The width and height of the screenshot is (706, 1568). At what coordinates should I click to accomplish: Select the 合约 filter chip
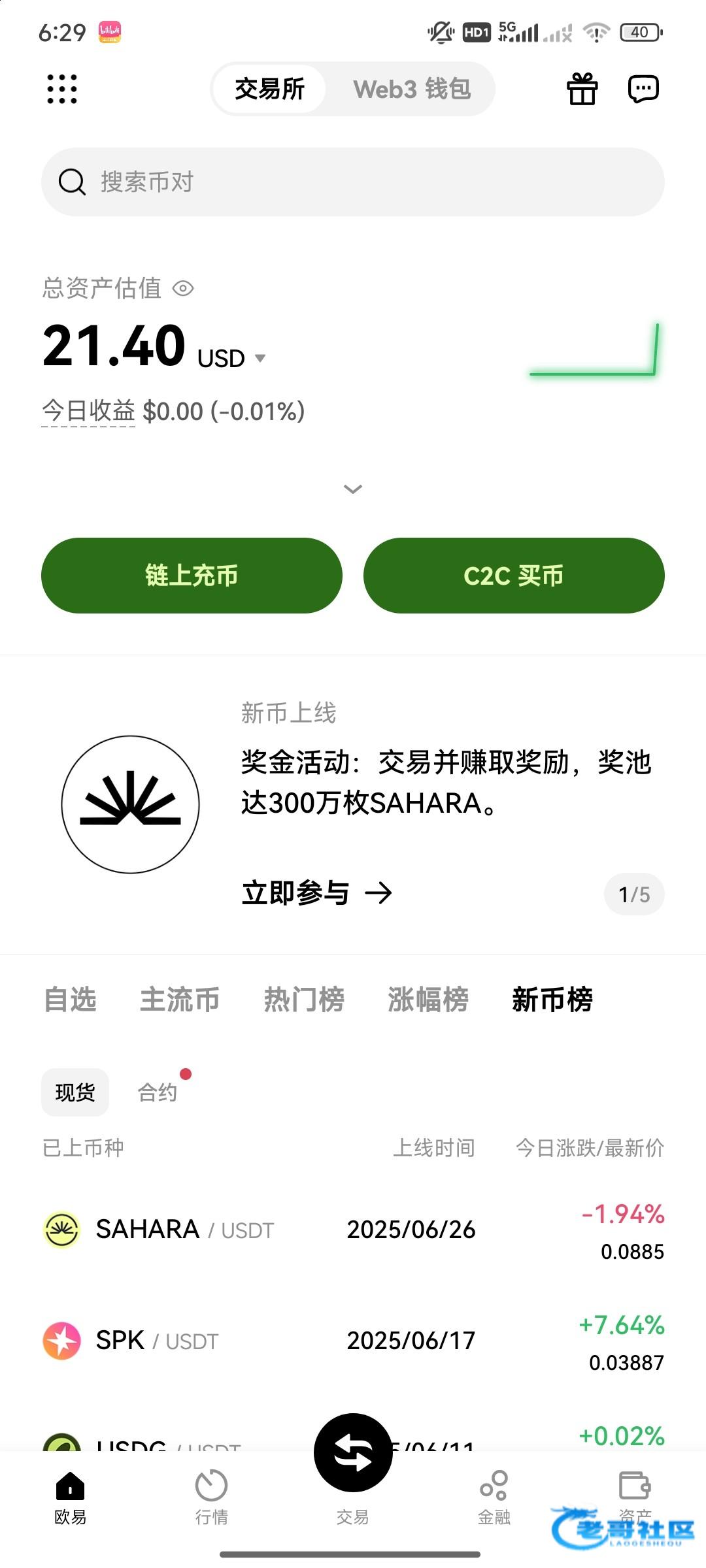pos(158,1092)
